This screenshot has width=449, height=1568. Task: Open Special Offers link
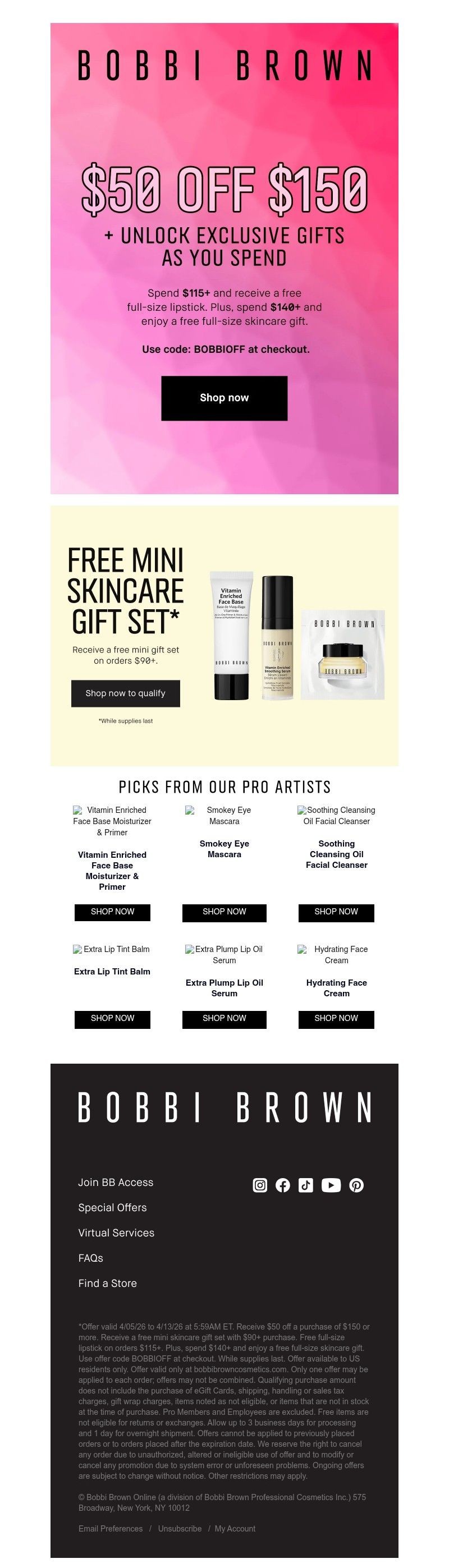(x=112, y=1208)
